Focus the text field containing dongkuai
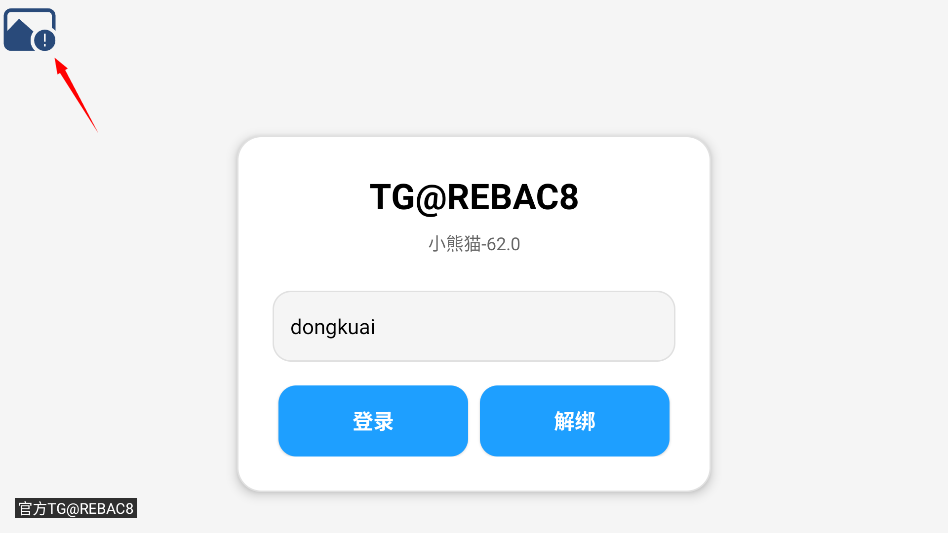 (x=473, y=326)
